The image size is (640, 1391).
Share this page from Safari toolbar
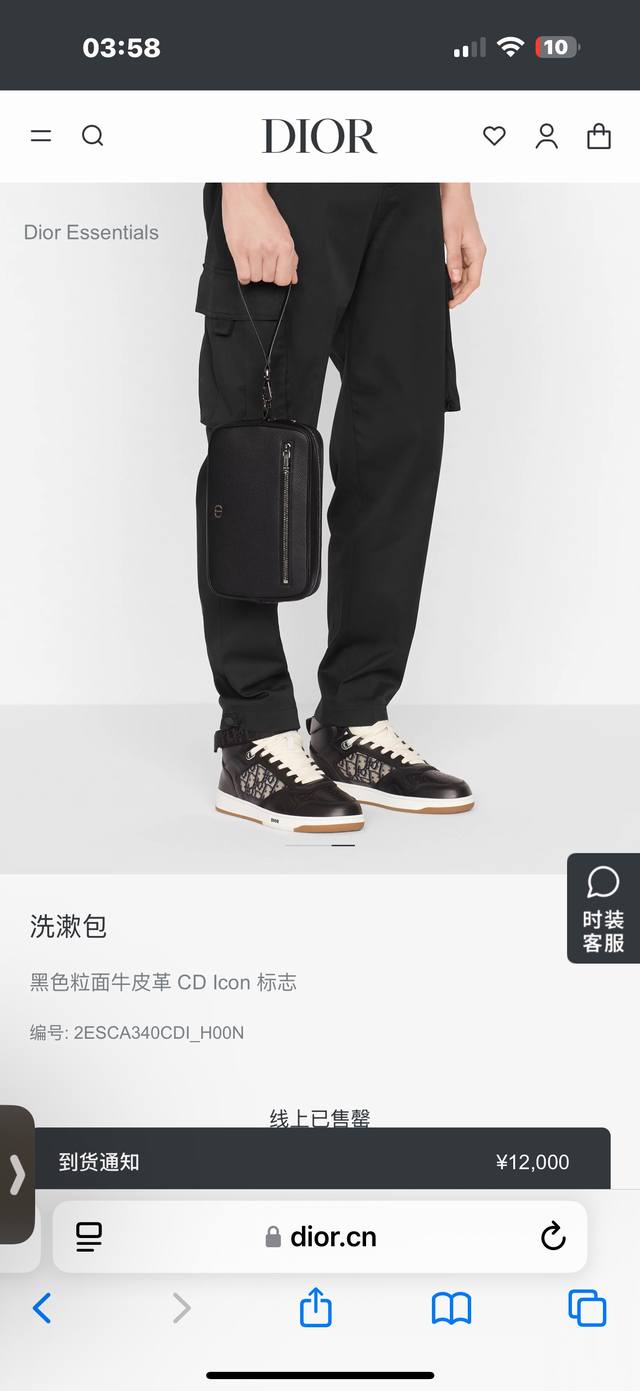tap(316, 1307)
